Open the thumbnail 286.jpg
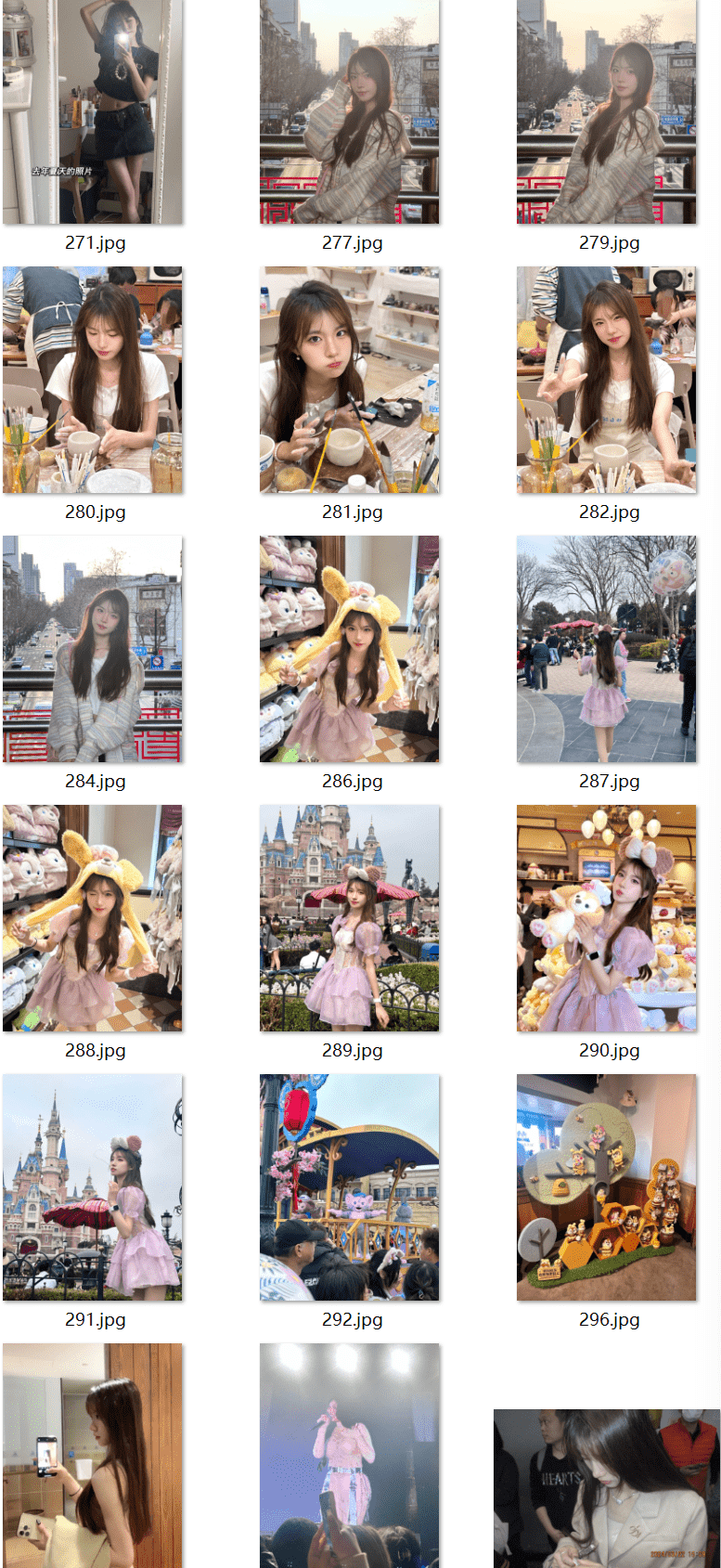721x1568 pixels. (350, 649)
